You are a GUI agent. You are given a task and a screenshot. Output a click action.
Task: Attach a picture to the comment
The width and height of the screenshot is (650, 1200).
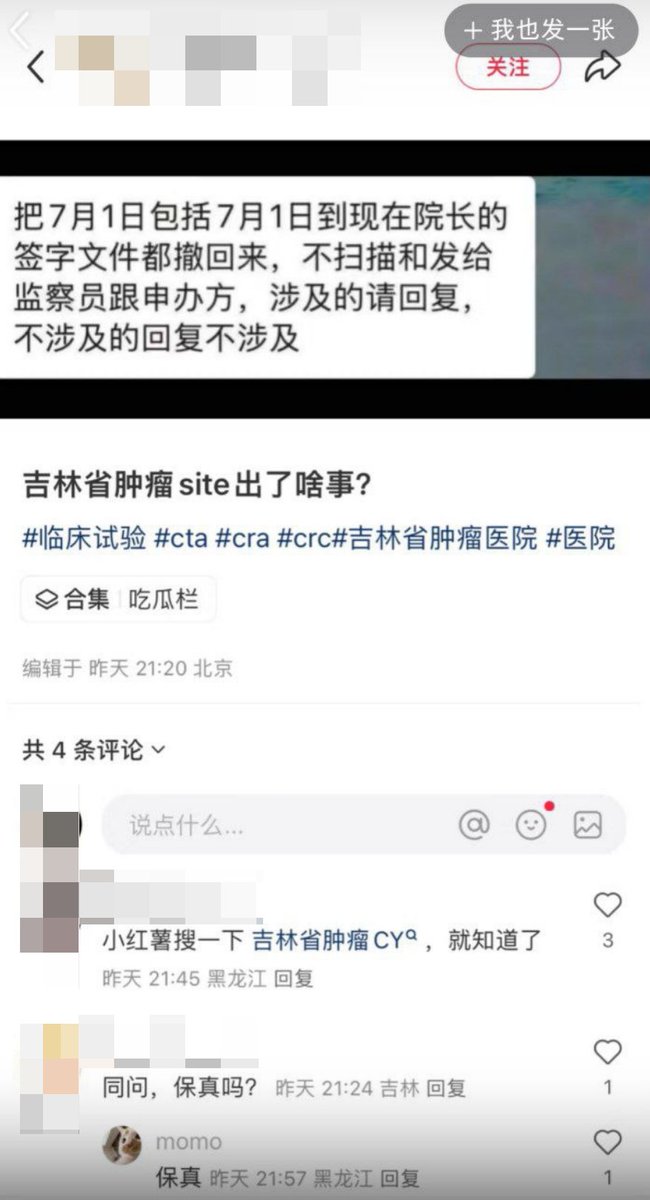pos(587,825)
